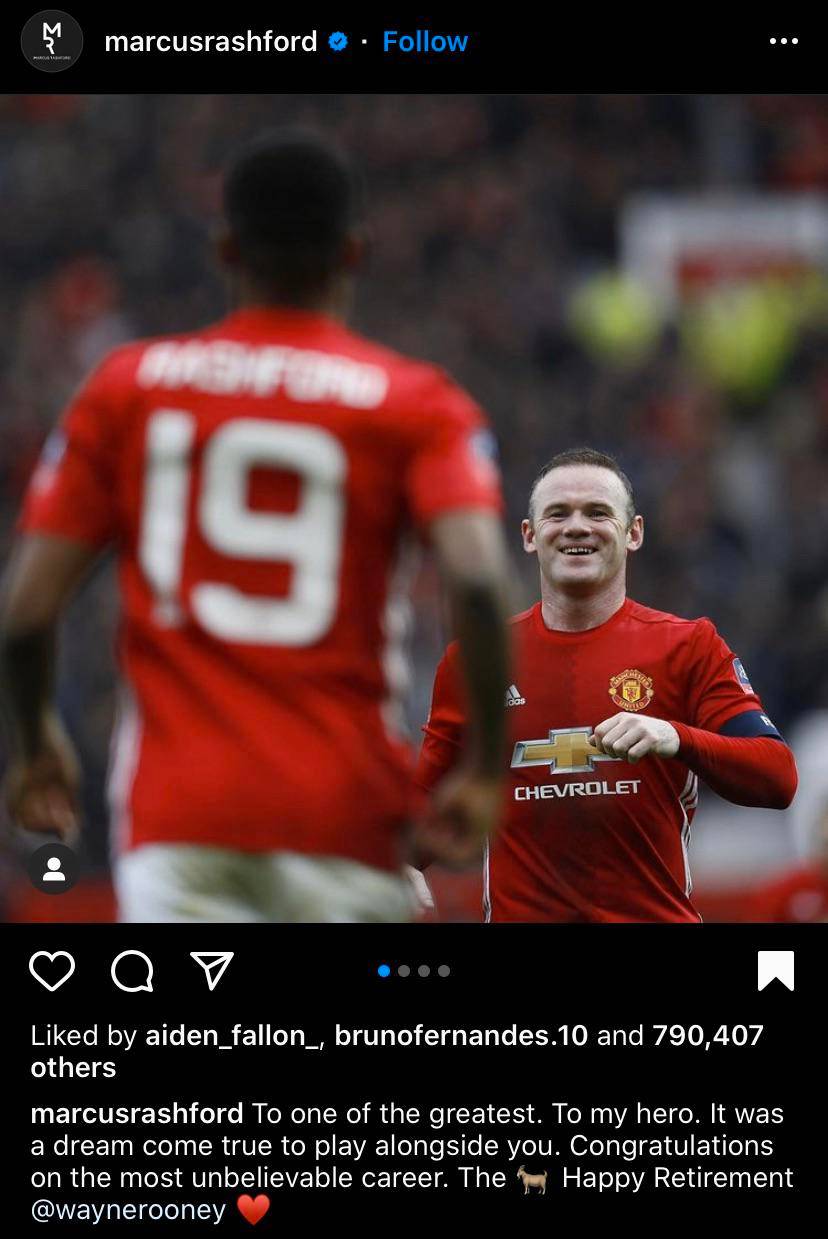Viewport: 828px width, 1239px height.
Task: Toggle save using the bookmark icon
Action: [775, 968]
